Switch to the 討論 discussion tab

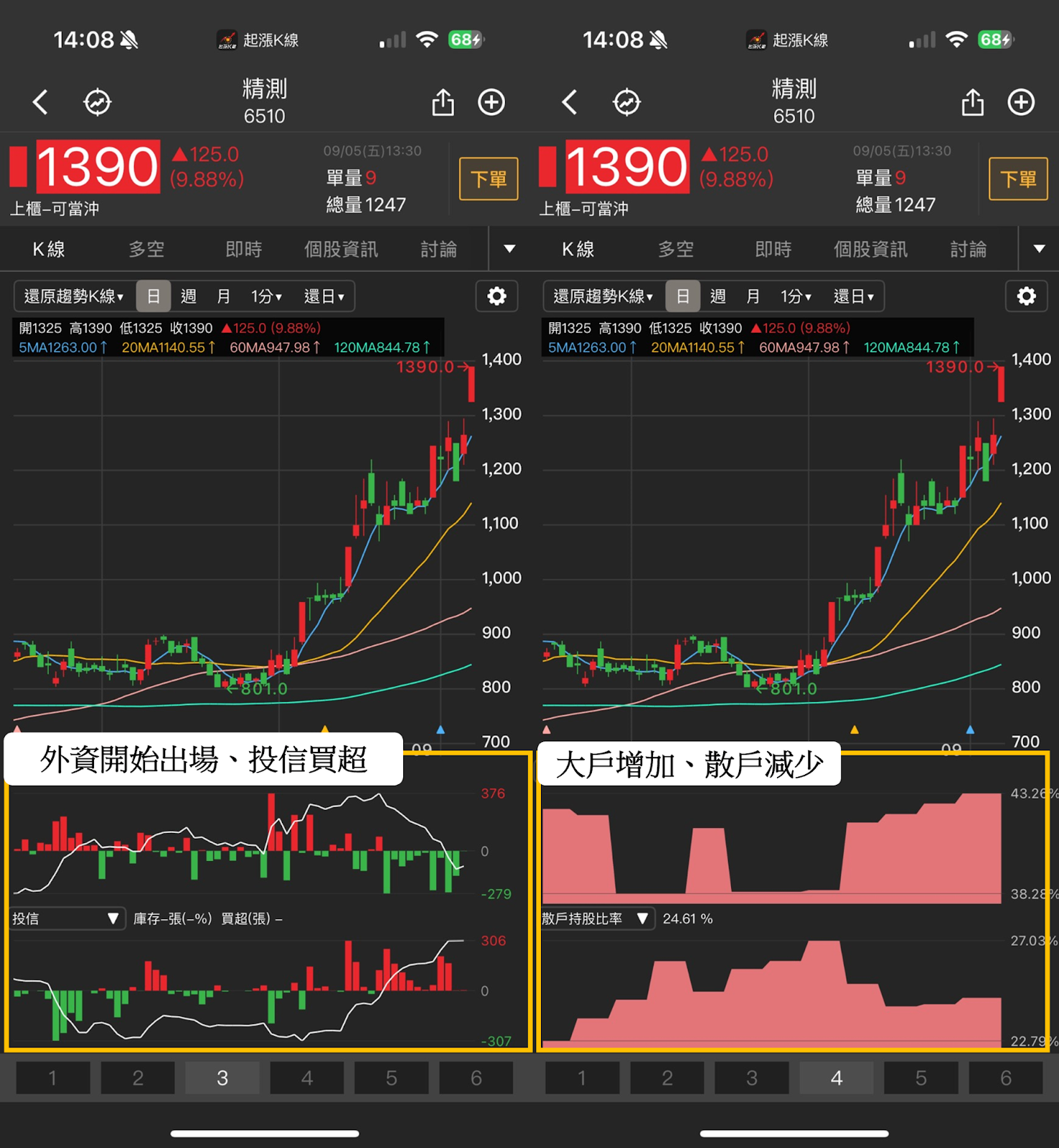point(439,248)
